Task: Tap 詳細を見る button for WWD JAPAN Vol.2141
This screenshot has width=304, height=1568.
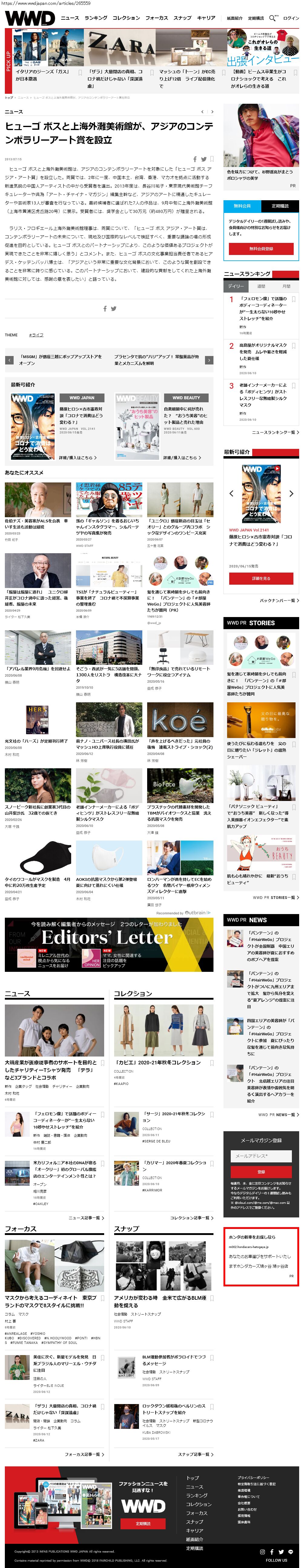Action: coord(261,578)
